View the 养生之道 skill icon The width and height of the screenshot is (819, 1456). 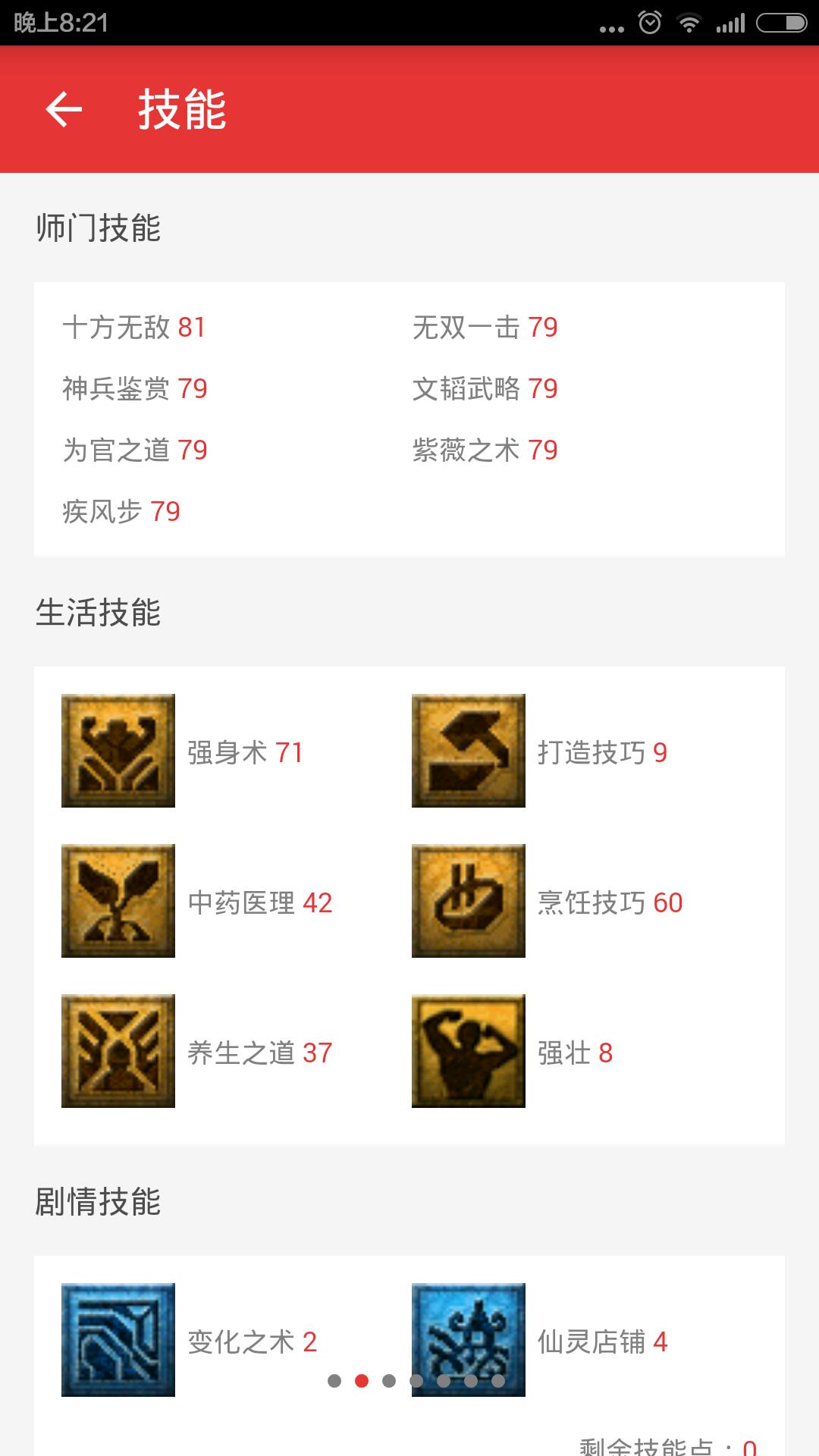[118, 1051]
